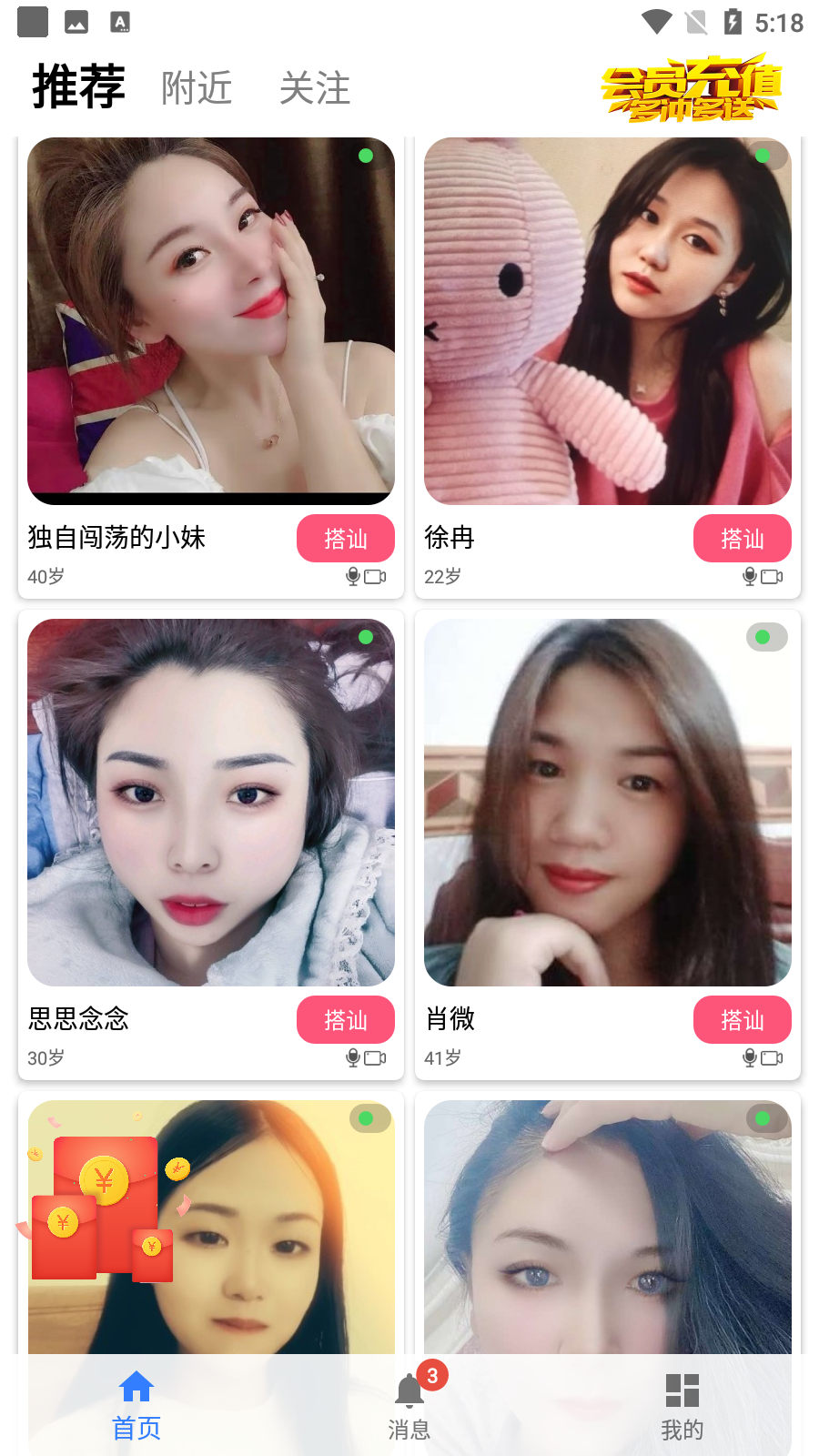Switch to the 关注 tab
The image size is (819, 1456).
(315, 88)
